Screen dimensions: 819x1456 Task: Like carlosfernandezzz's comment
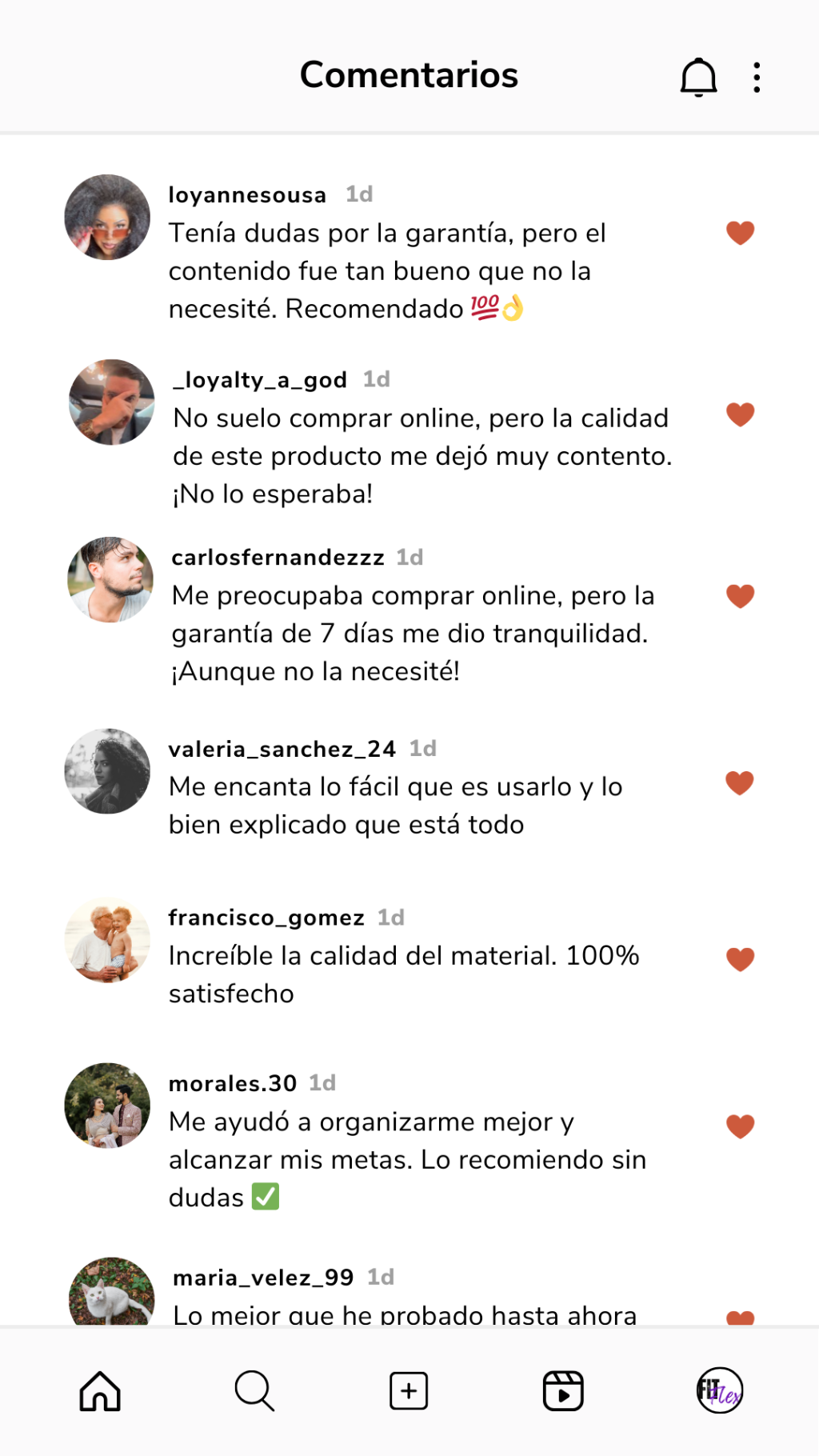point(740,596)
